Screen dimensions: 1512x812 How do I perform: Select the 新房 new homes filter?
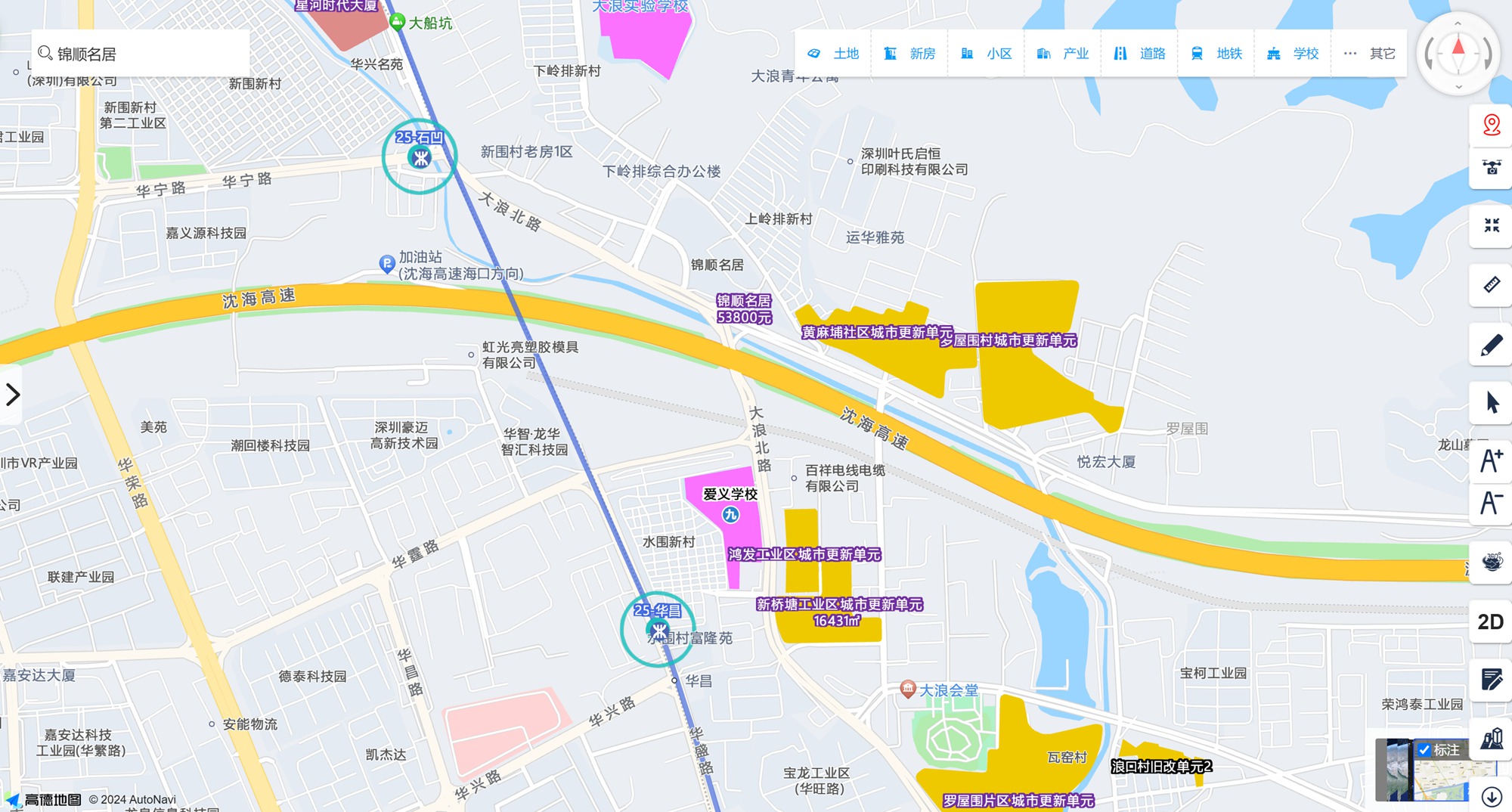point(910,54)
